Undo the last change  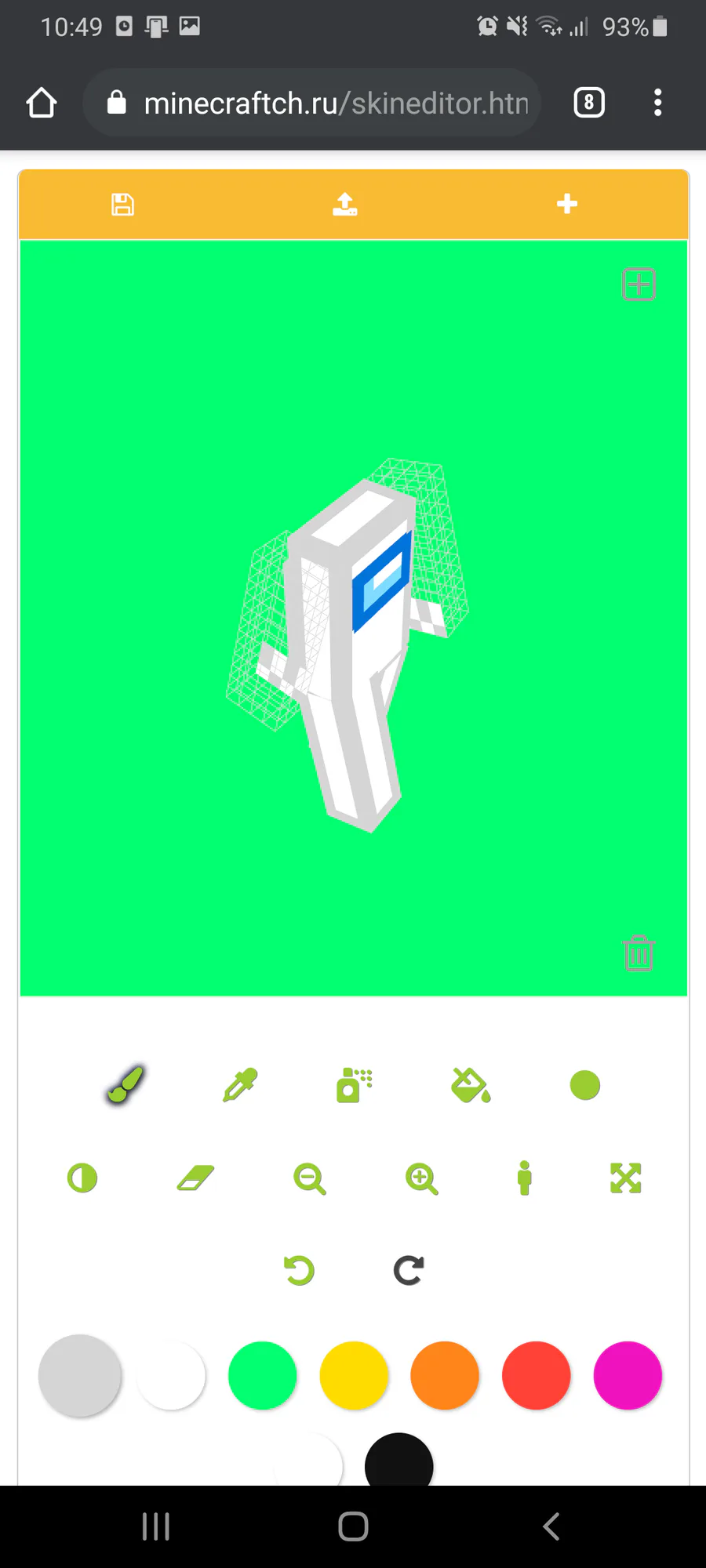tap(299, 1270)
